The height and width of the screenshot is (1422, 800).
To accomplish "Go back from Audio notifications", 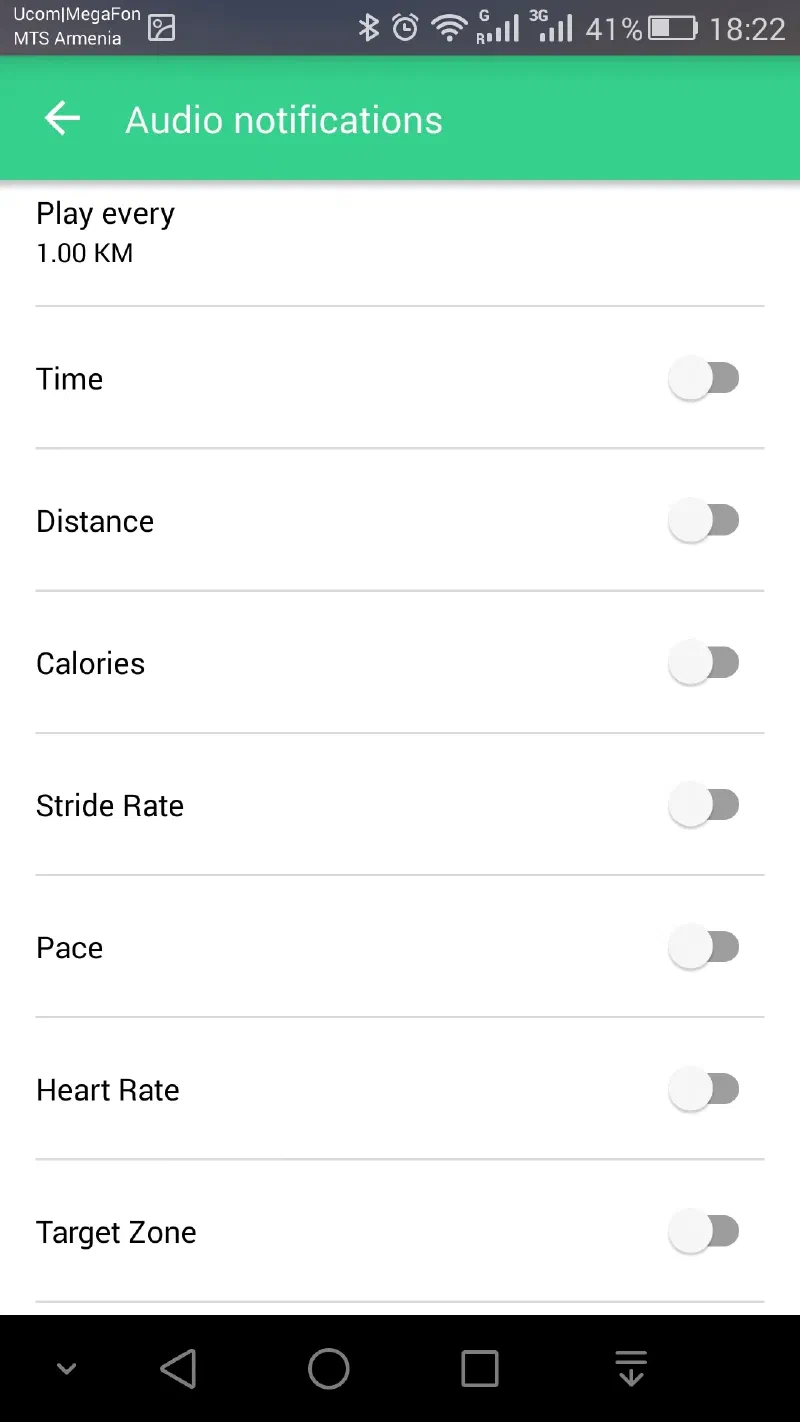I will point(62,120).
